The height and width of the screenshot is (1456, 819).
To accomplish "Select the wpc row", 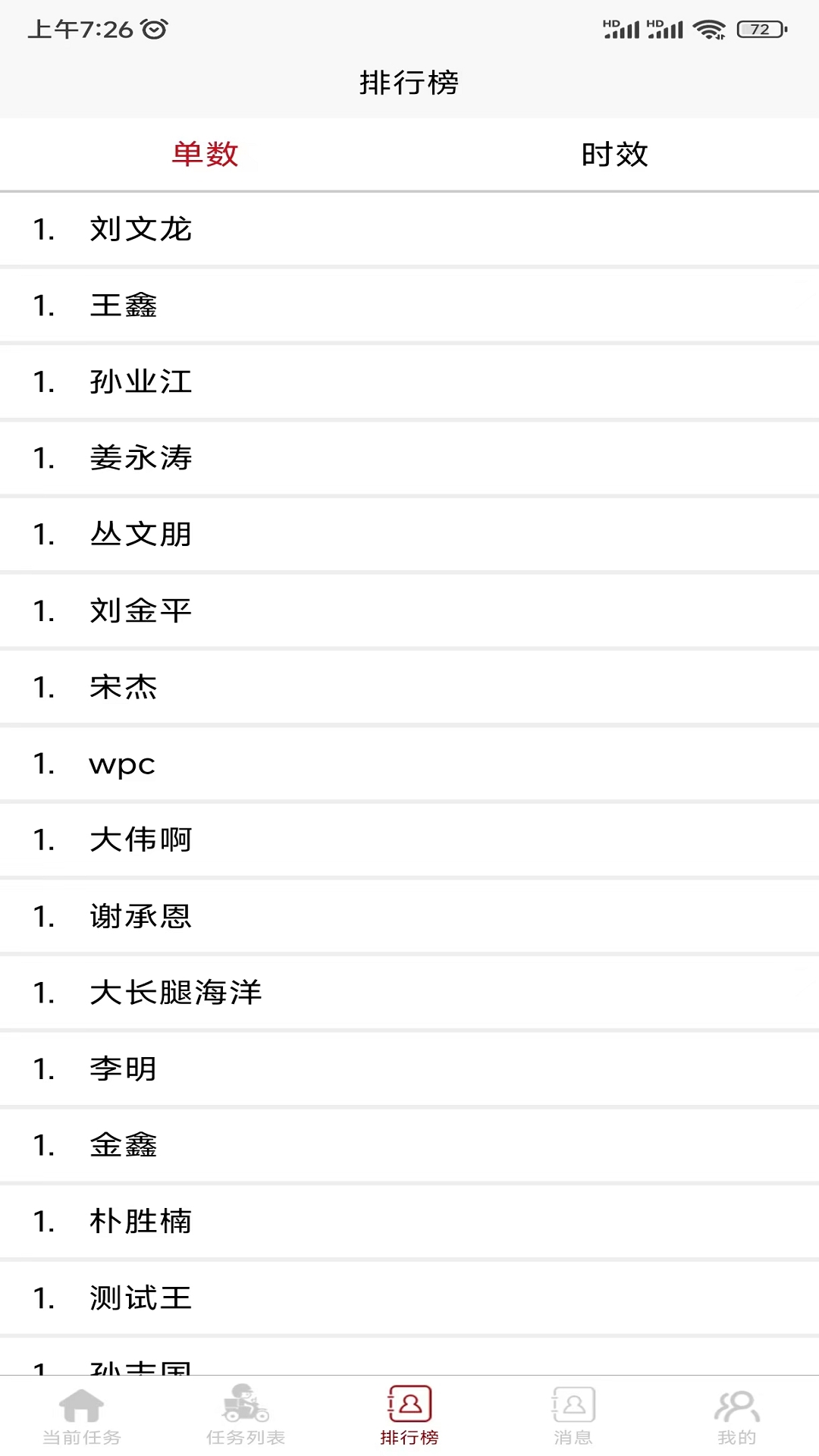I will [x=409, y=764].
